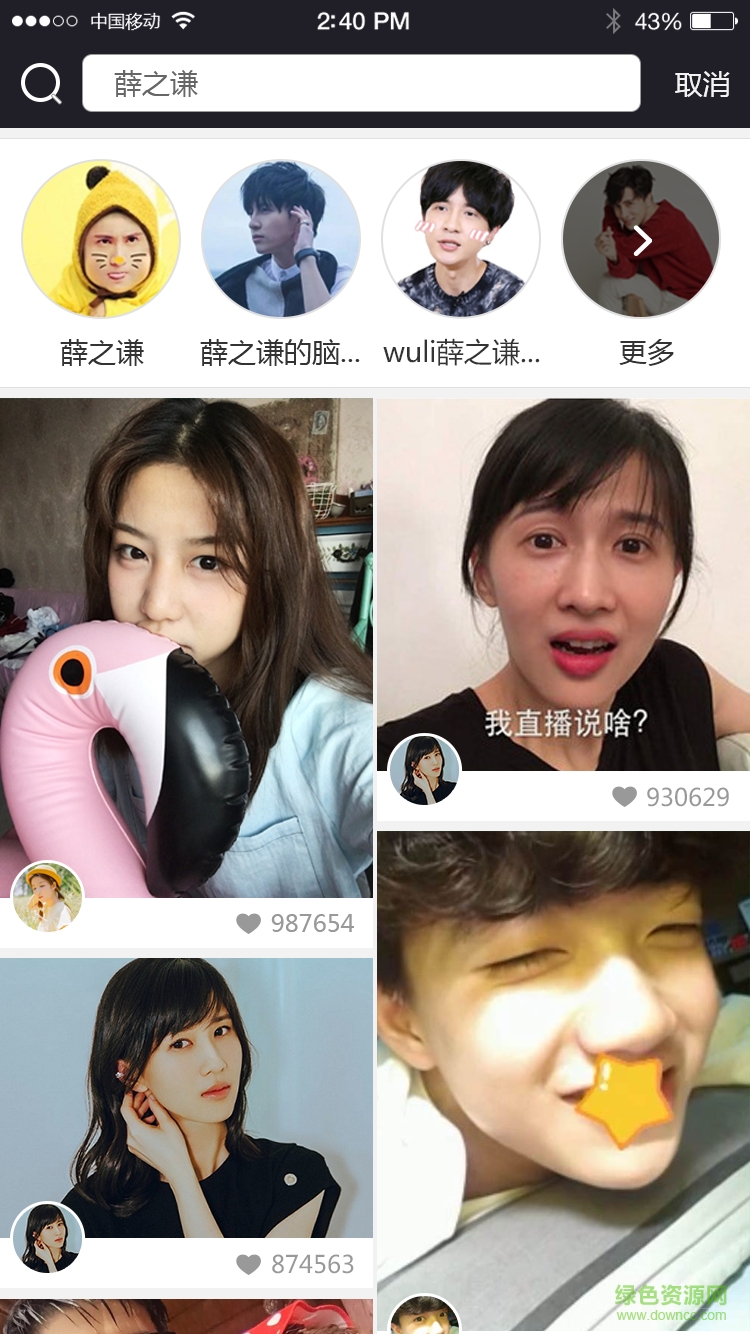Viewport: 750px width, 1334px height.
Task: Open the 薛之谦的脑... user profile
Action: pyautogui.click(x=280, y=239)
